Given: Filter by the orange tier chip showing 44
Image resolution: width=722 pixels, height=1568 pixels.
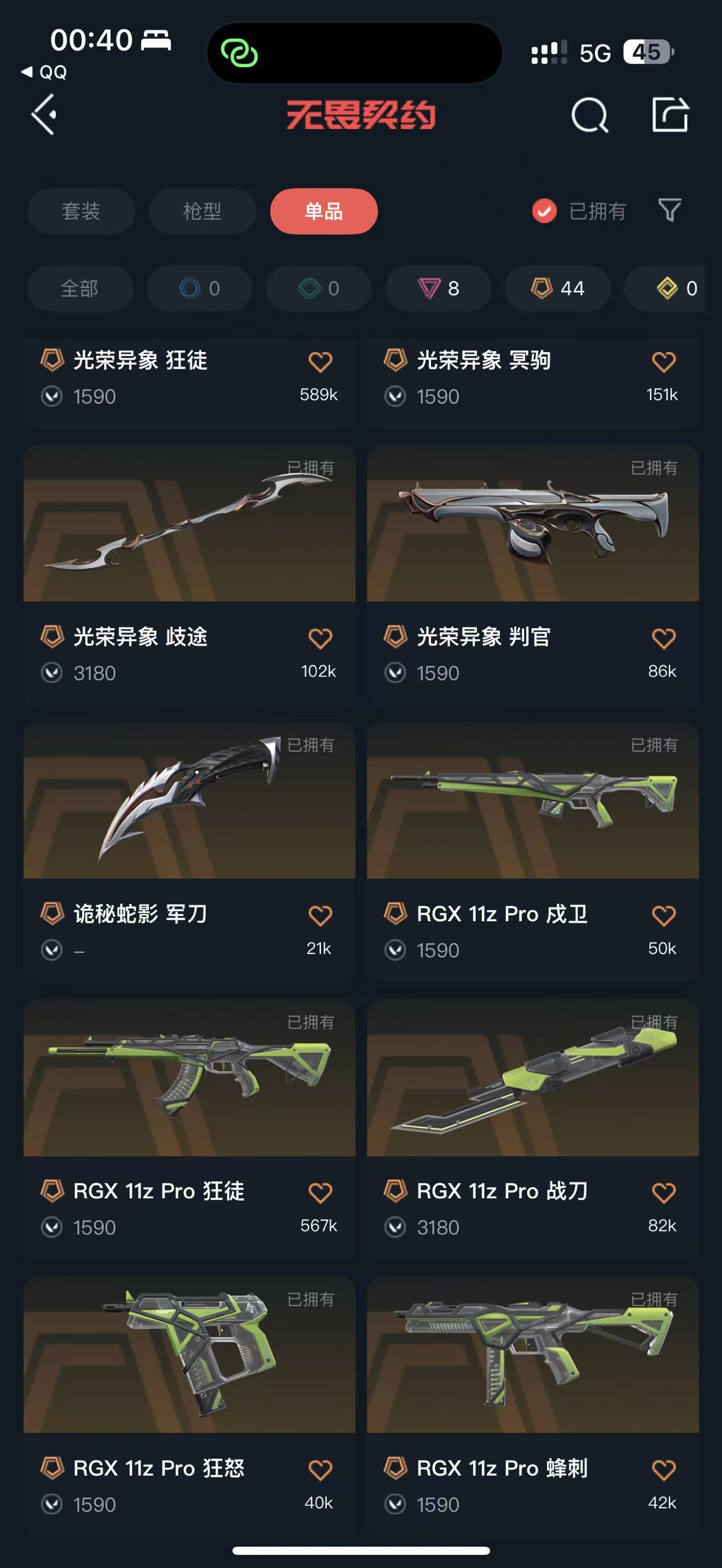Looking at the screenshot, I should coord(557,289).
